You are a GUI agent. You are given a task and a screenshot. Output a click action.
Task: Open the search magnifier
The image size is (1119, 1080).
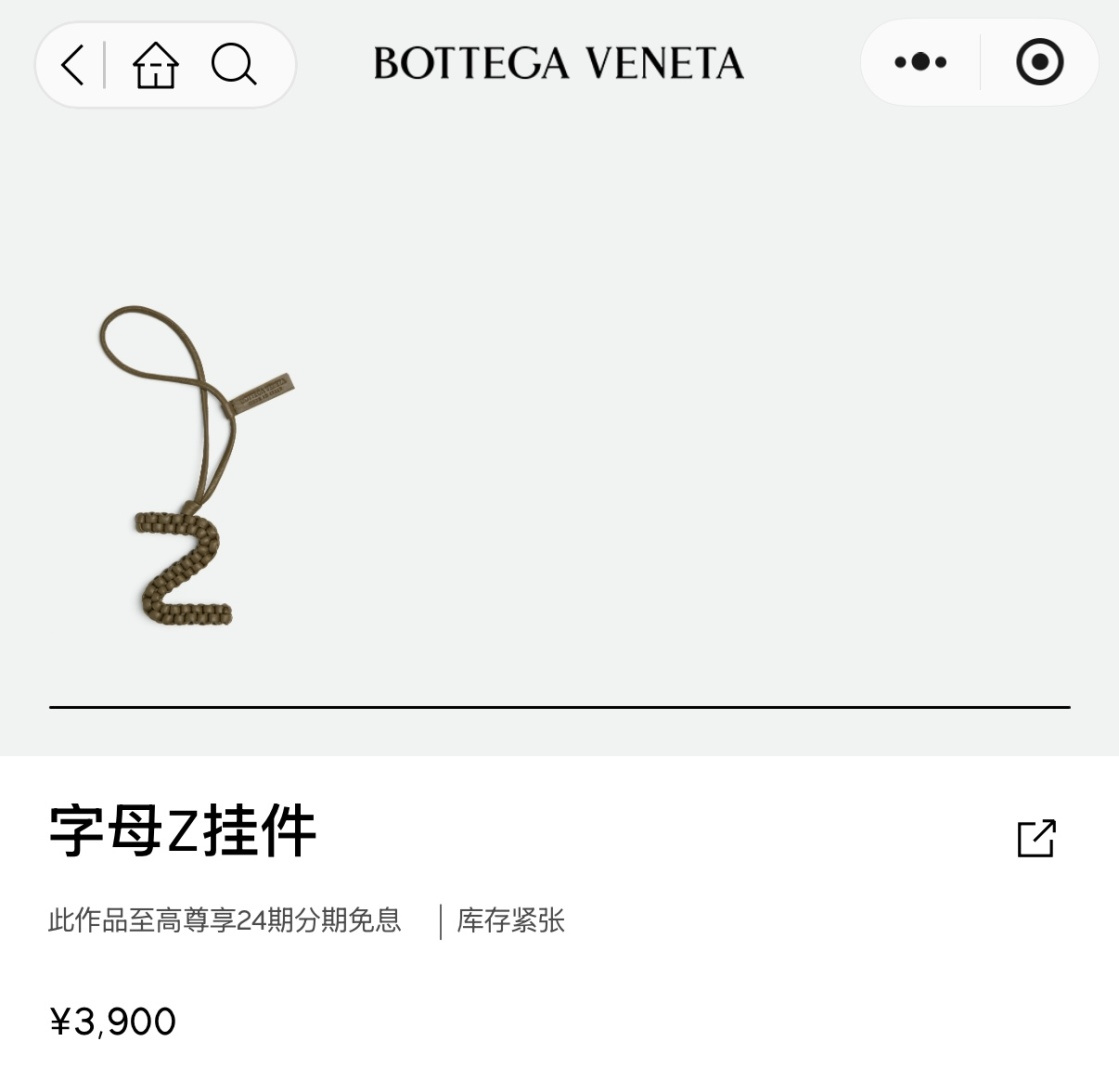click(234, 66)
